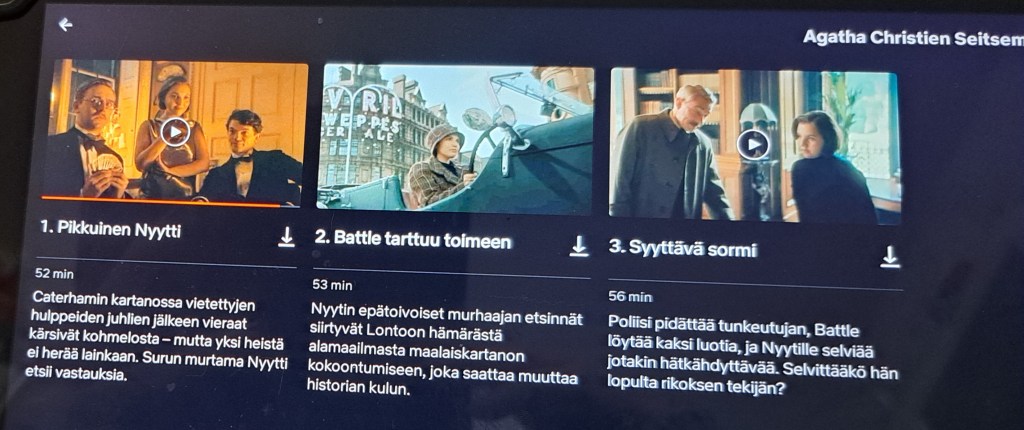Download episode 3 Syyttävä sormi

coord(889,257)
